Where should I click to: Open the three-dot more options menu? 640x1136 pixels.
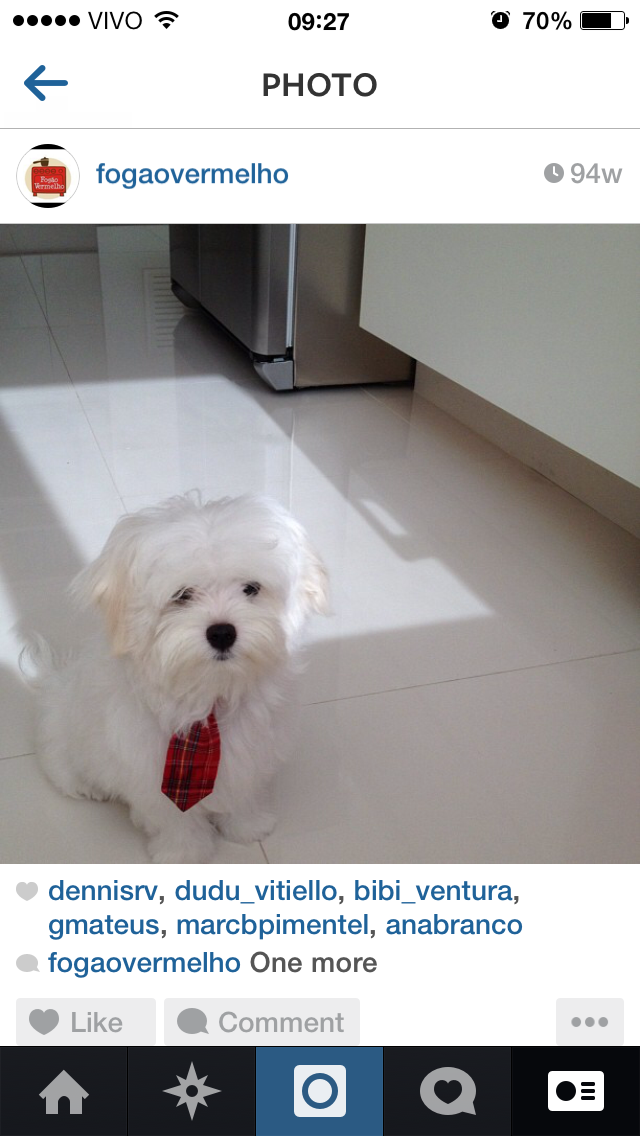(x=590, y=1022)
